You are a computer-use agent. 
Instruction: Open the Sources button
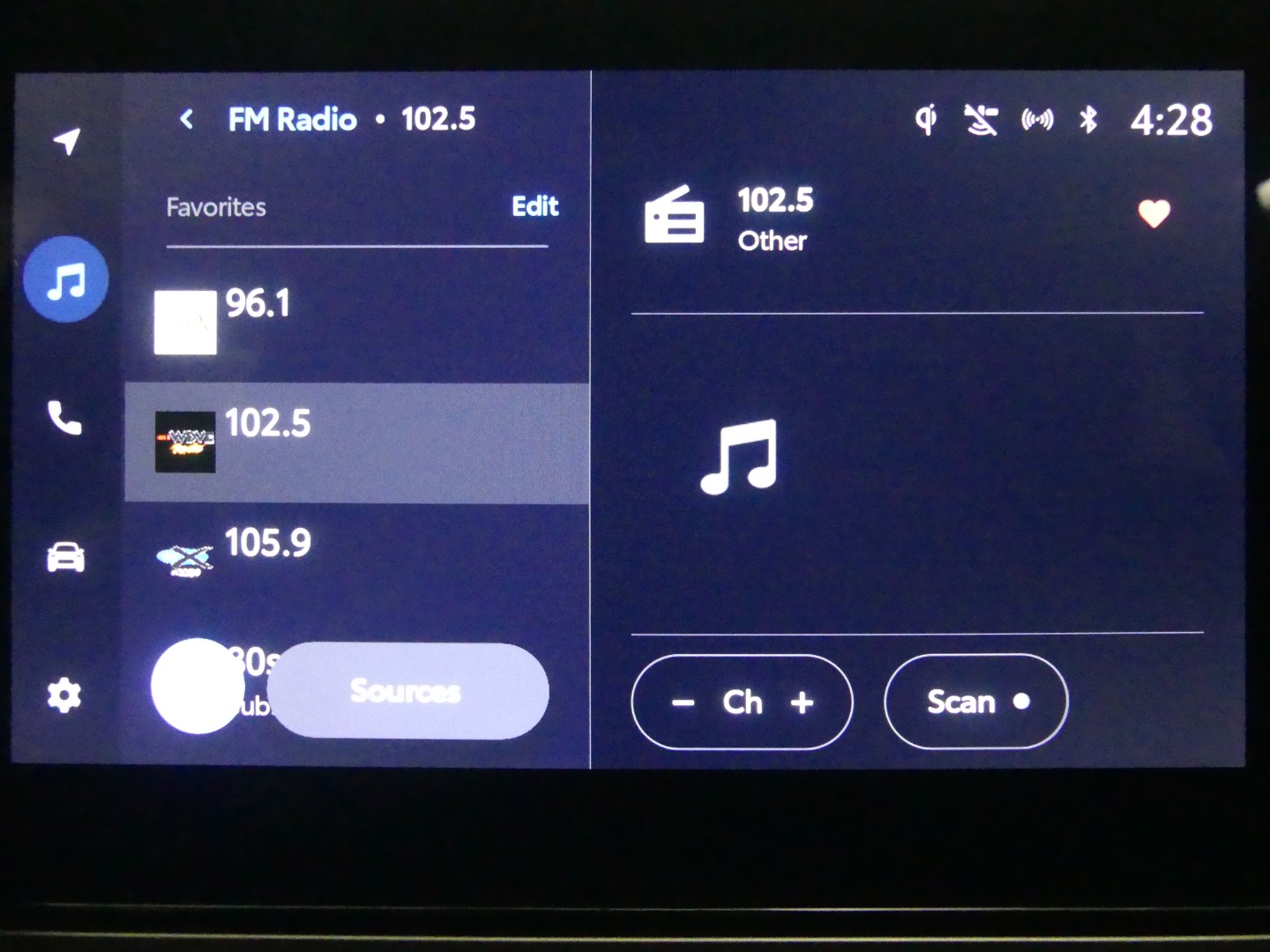(x=407, y=691)
